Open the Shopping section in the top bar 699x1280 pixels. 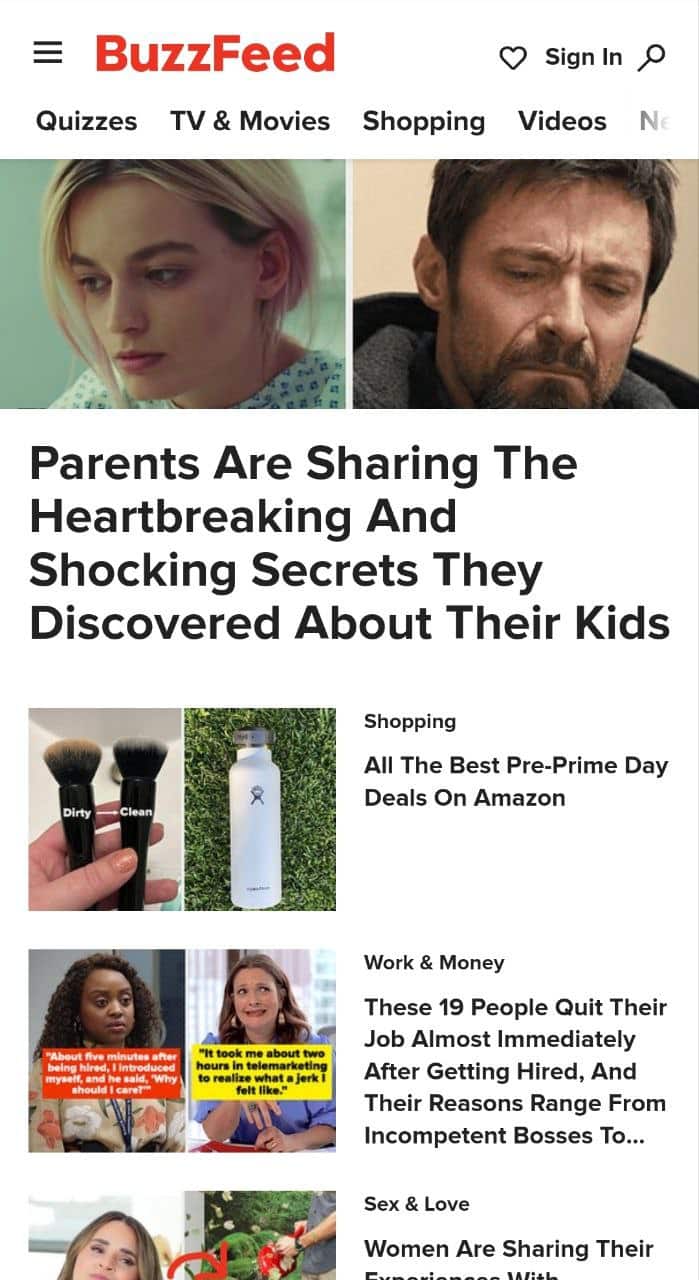pos(424,121)
